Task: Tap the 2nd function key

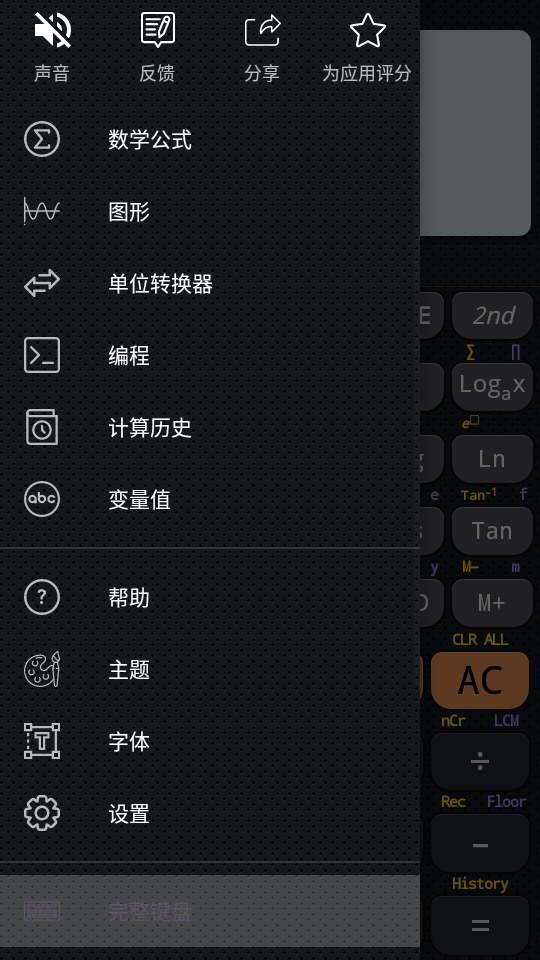Action: [x=492, y=315]
